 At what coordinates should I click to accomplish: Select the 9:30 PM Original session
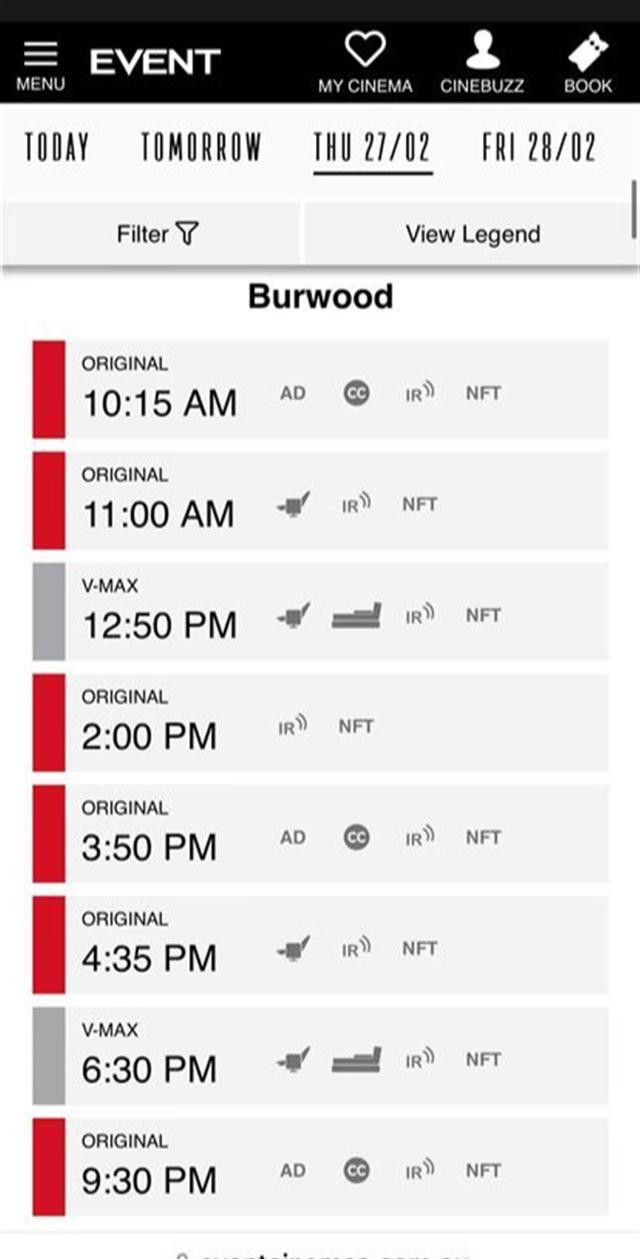320,1166
